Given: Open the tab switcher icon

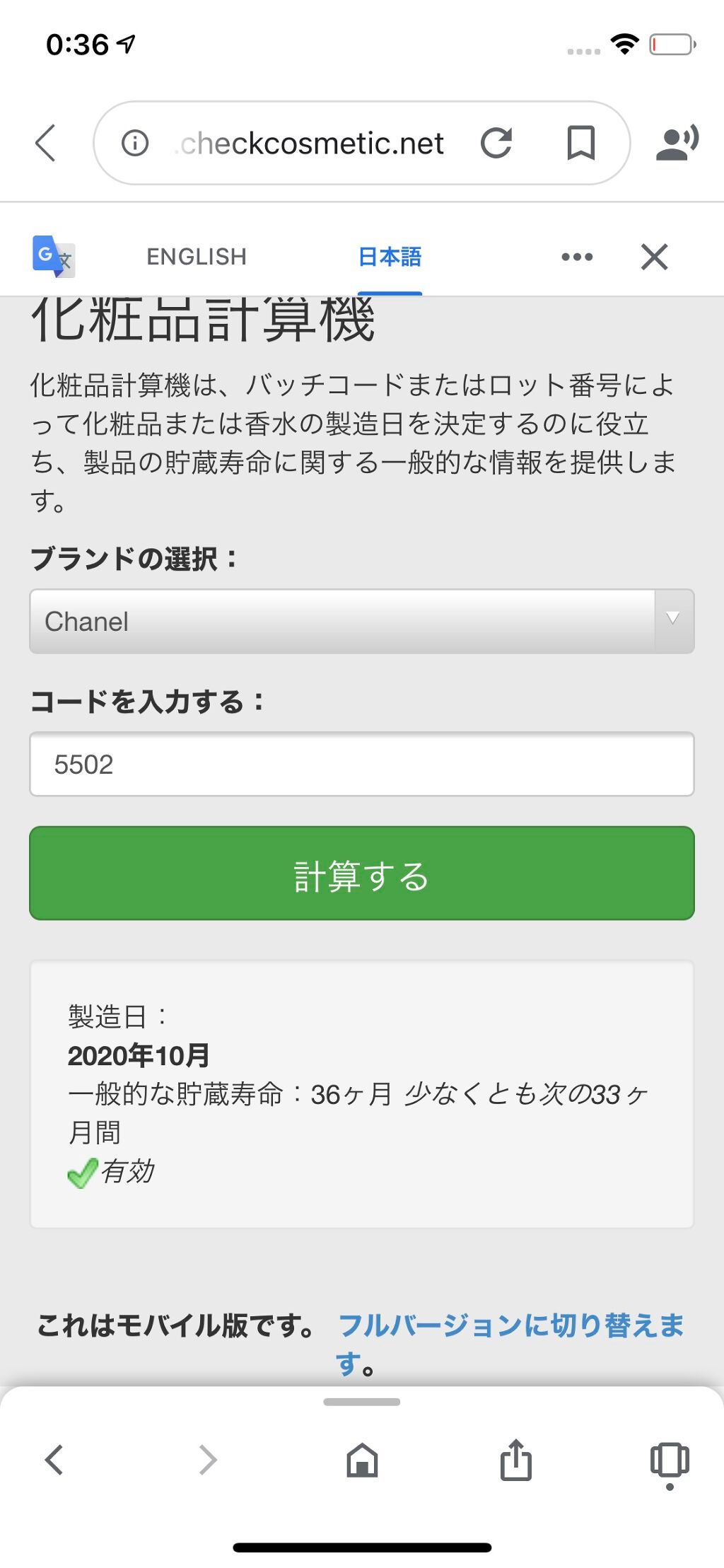Looking at the screenshot, I should click(668, 1460).
